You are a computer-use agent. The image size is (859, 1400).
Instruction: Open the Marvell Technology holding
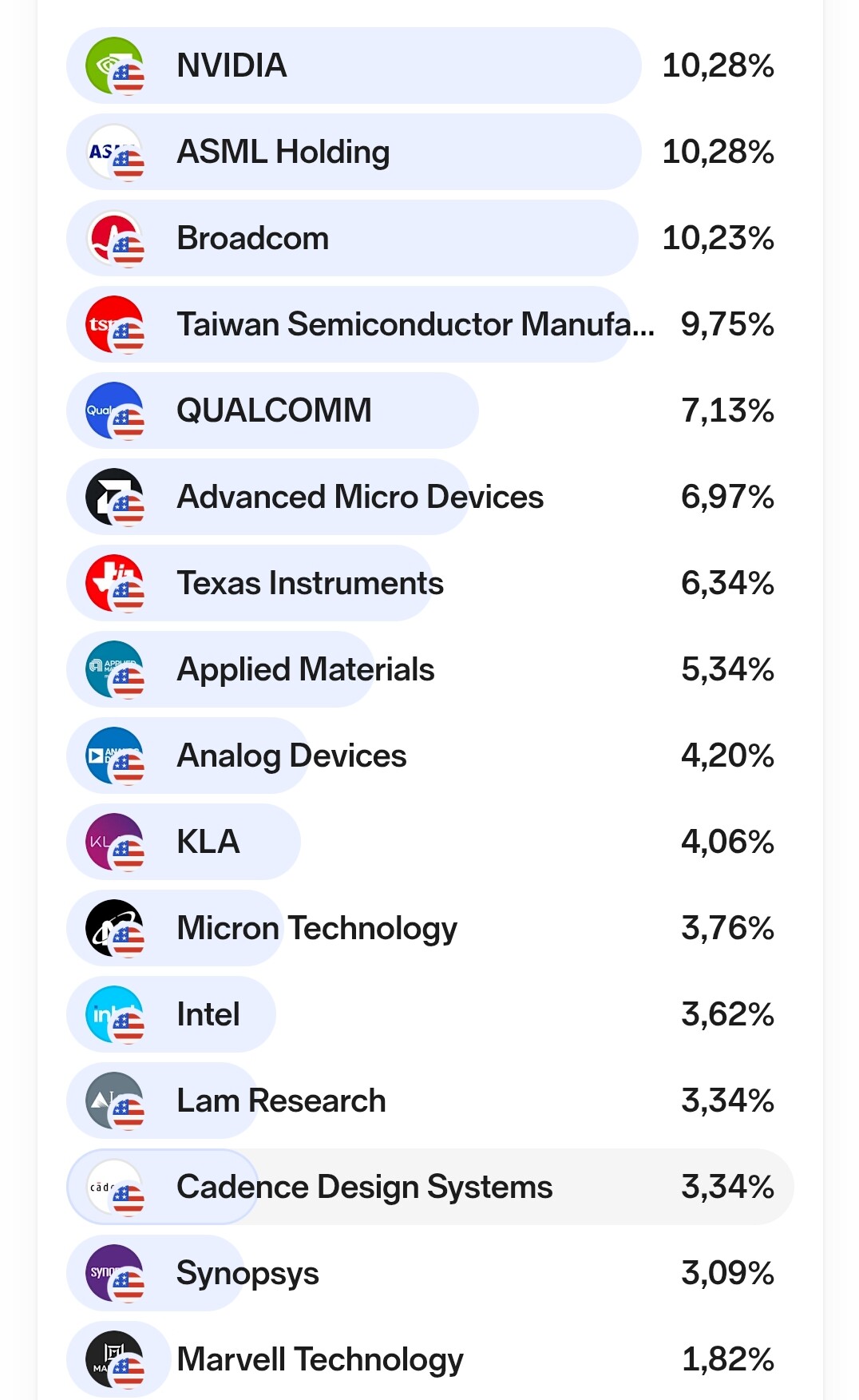319,1359
